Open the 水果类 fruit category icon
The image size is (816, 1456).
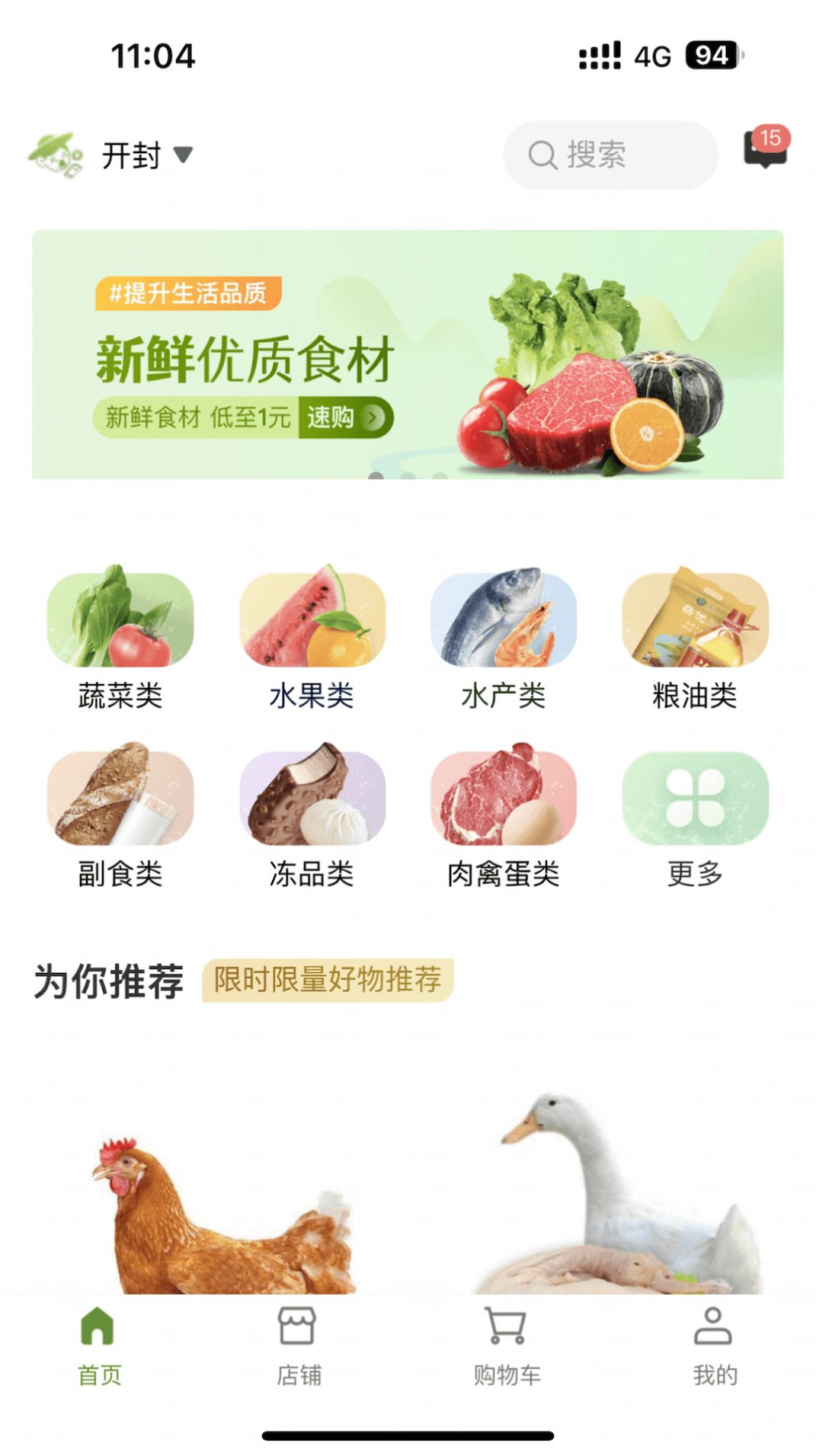pos(312,621)
